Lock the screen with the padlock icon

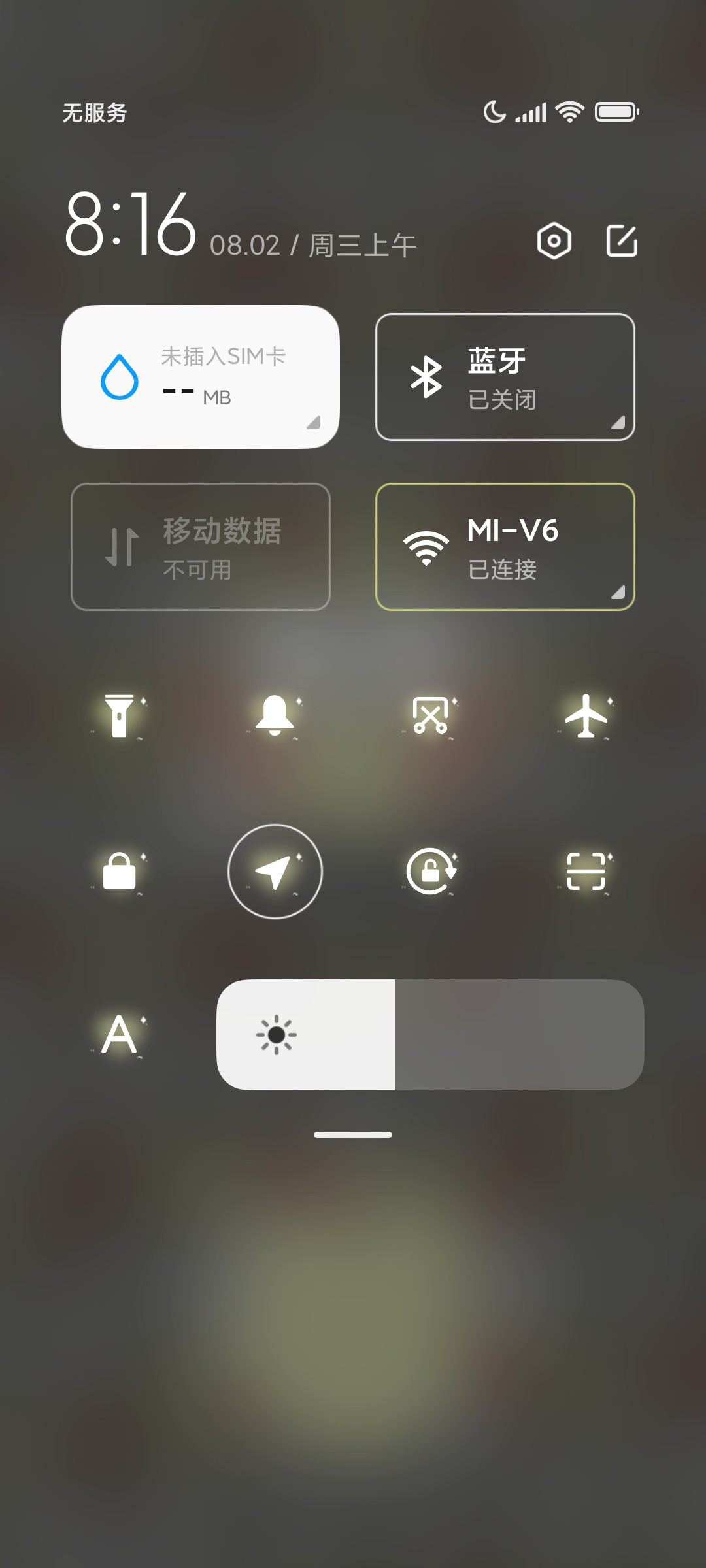[x=120, y=872]
